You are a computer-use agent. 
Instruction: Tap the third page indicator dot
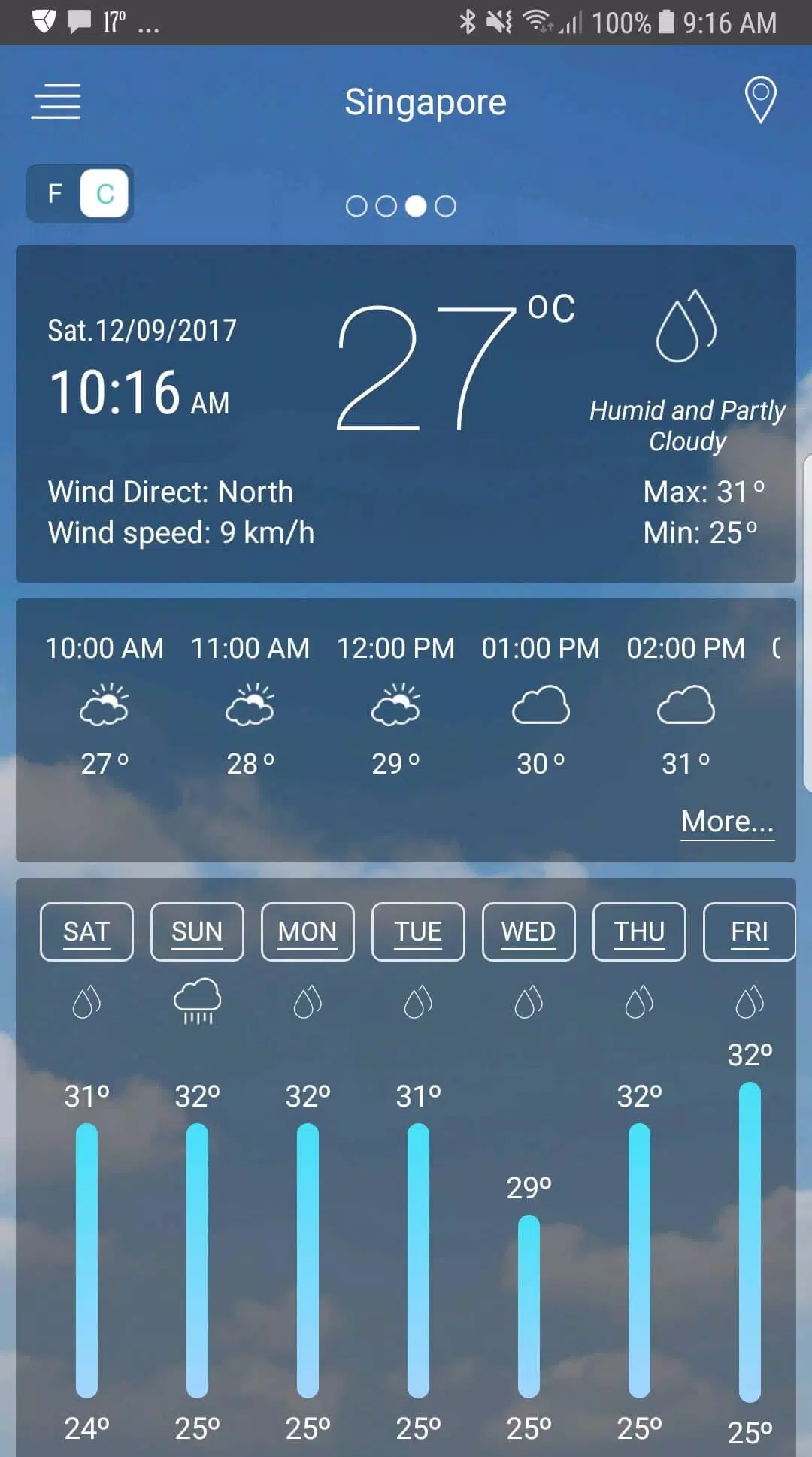pos(417,204)
